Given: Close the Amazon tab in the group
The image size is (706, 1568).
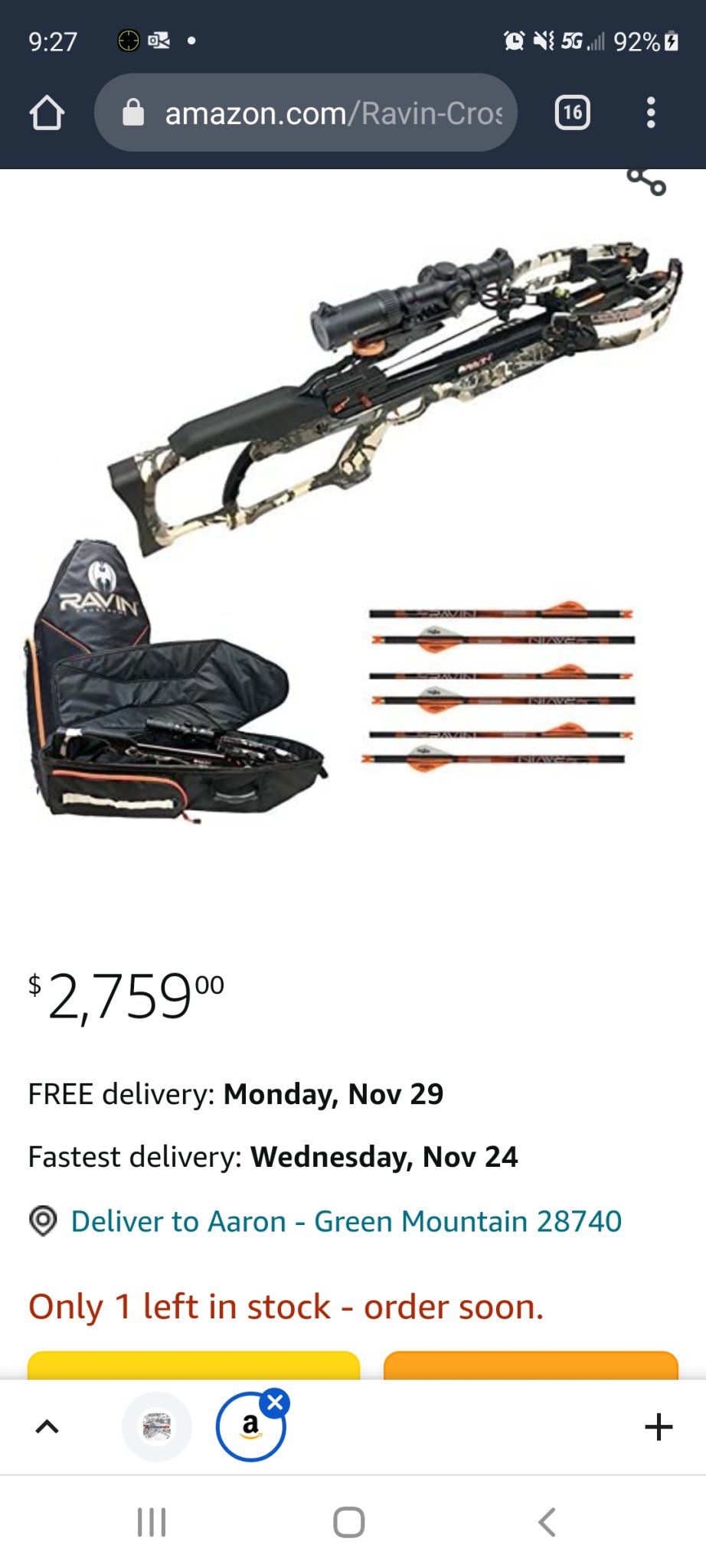Looking at the screenshot, I should pyautogui.click(x=276, y=1403).
